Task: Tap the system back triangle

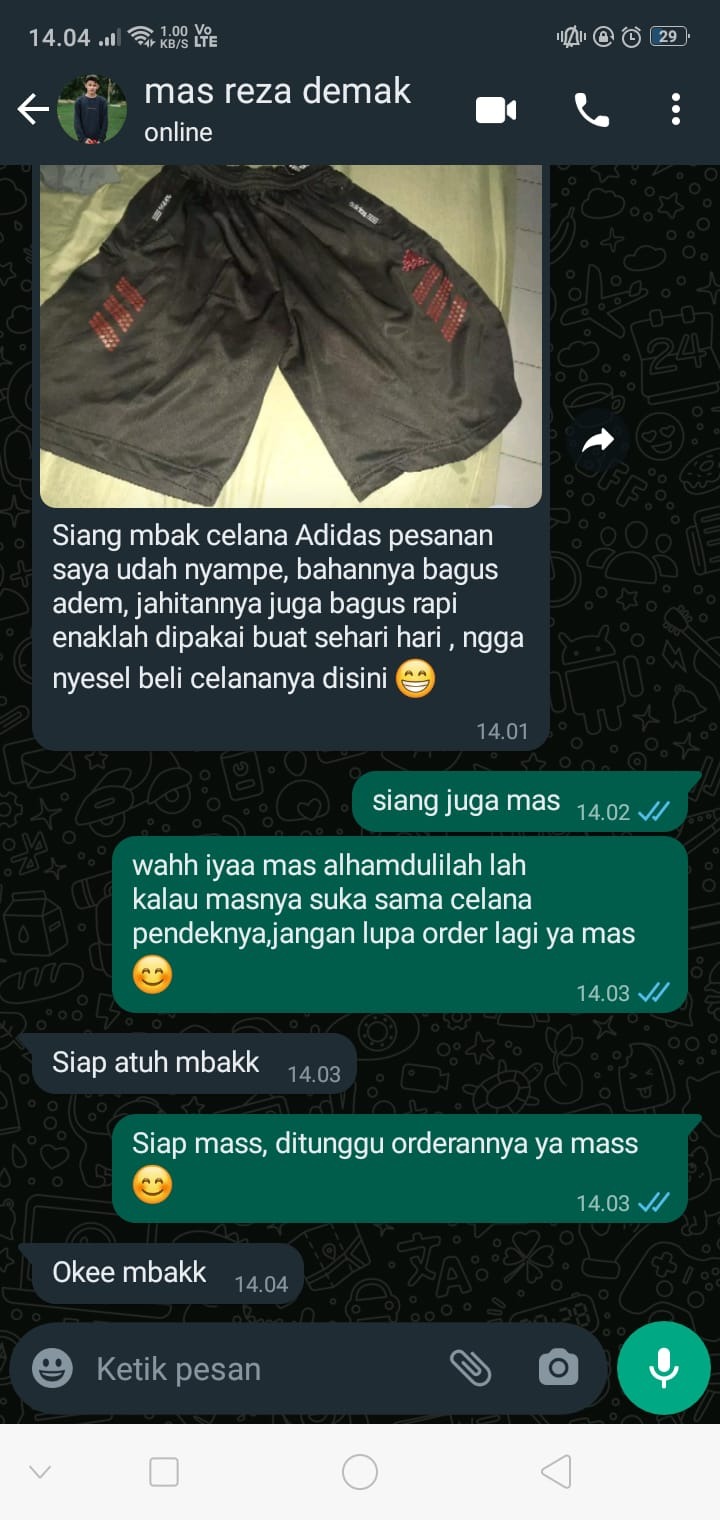Action: pos(556,1472)
